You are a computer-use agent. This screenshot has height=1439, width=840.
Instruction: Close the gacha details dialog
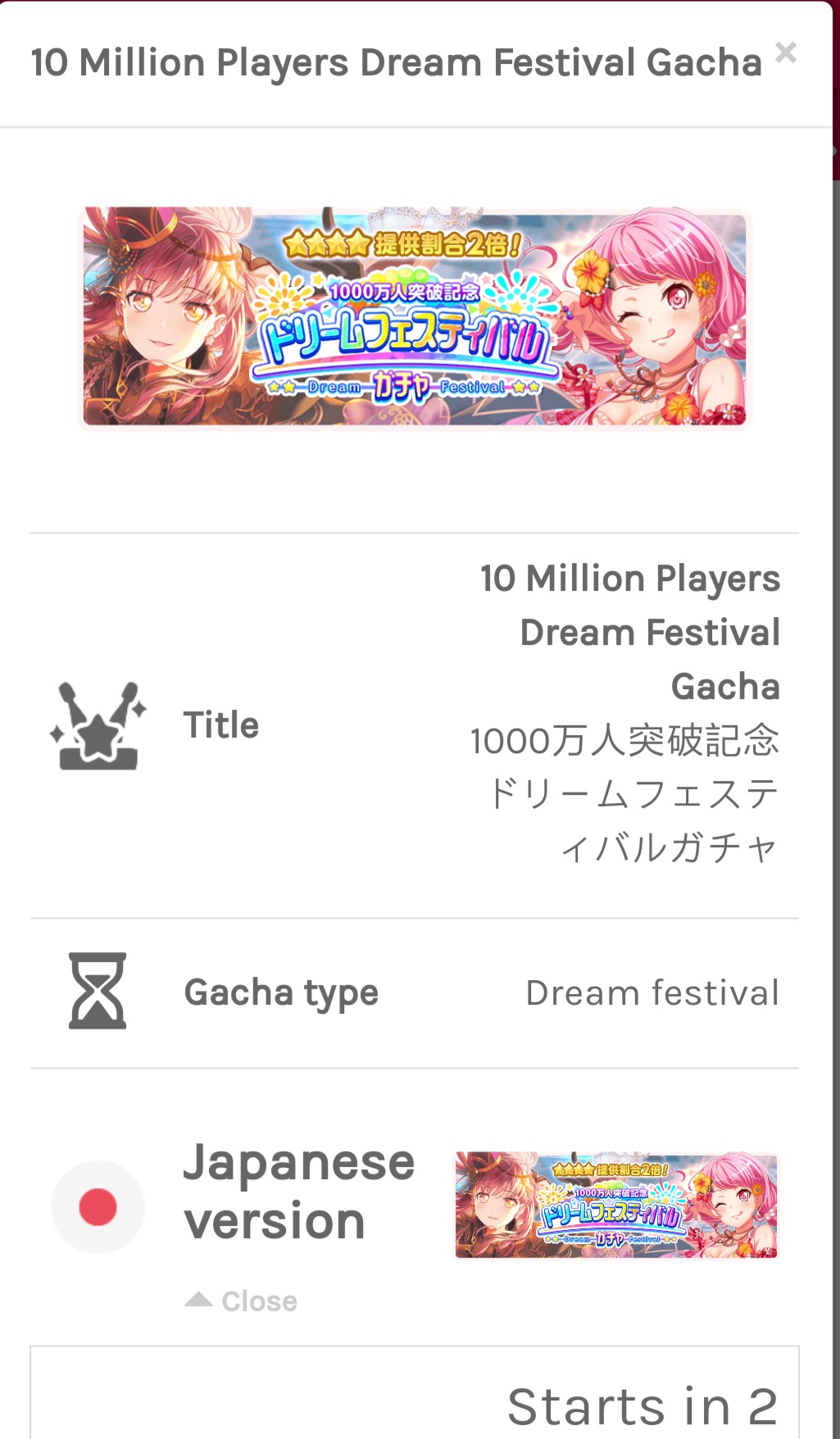(785, 53)
